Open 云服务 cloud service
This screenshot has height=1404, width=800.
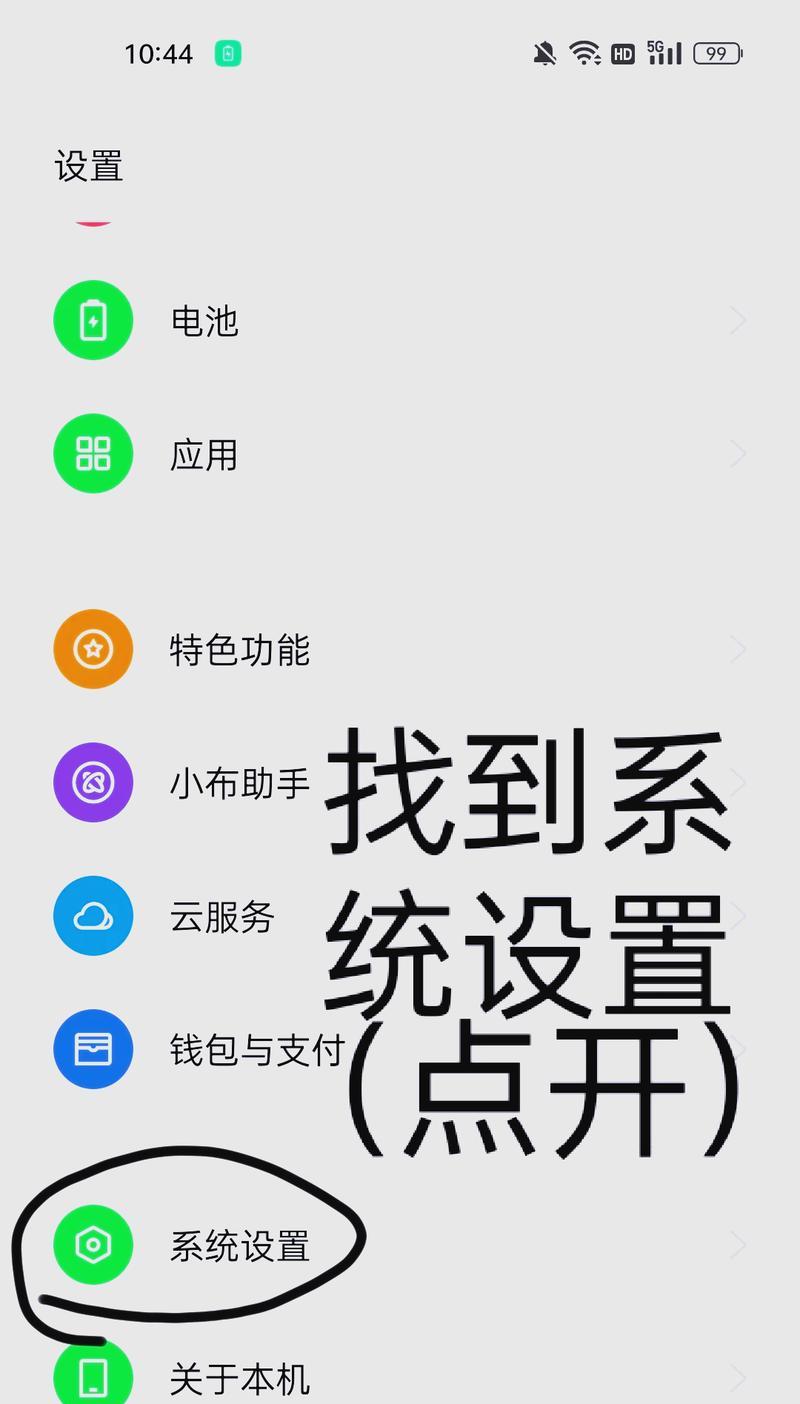222,916
